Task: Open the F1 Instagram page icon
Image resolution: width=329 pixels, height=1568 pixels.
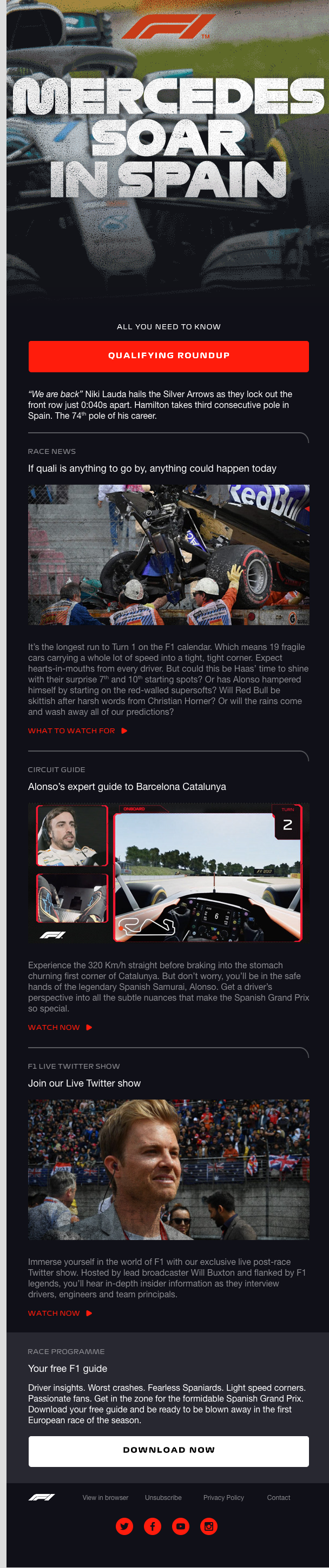Action: [x=209, y=1526]
